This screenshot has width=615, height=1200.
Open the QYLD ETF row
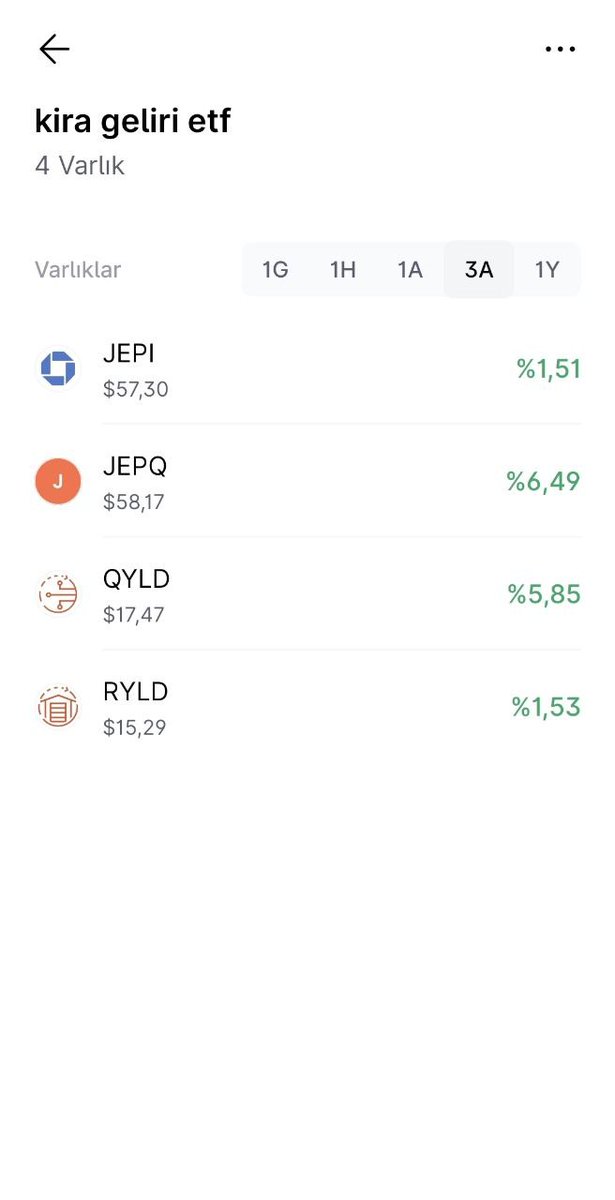click(307, 595)
